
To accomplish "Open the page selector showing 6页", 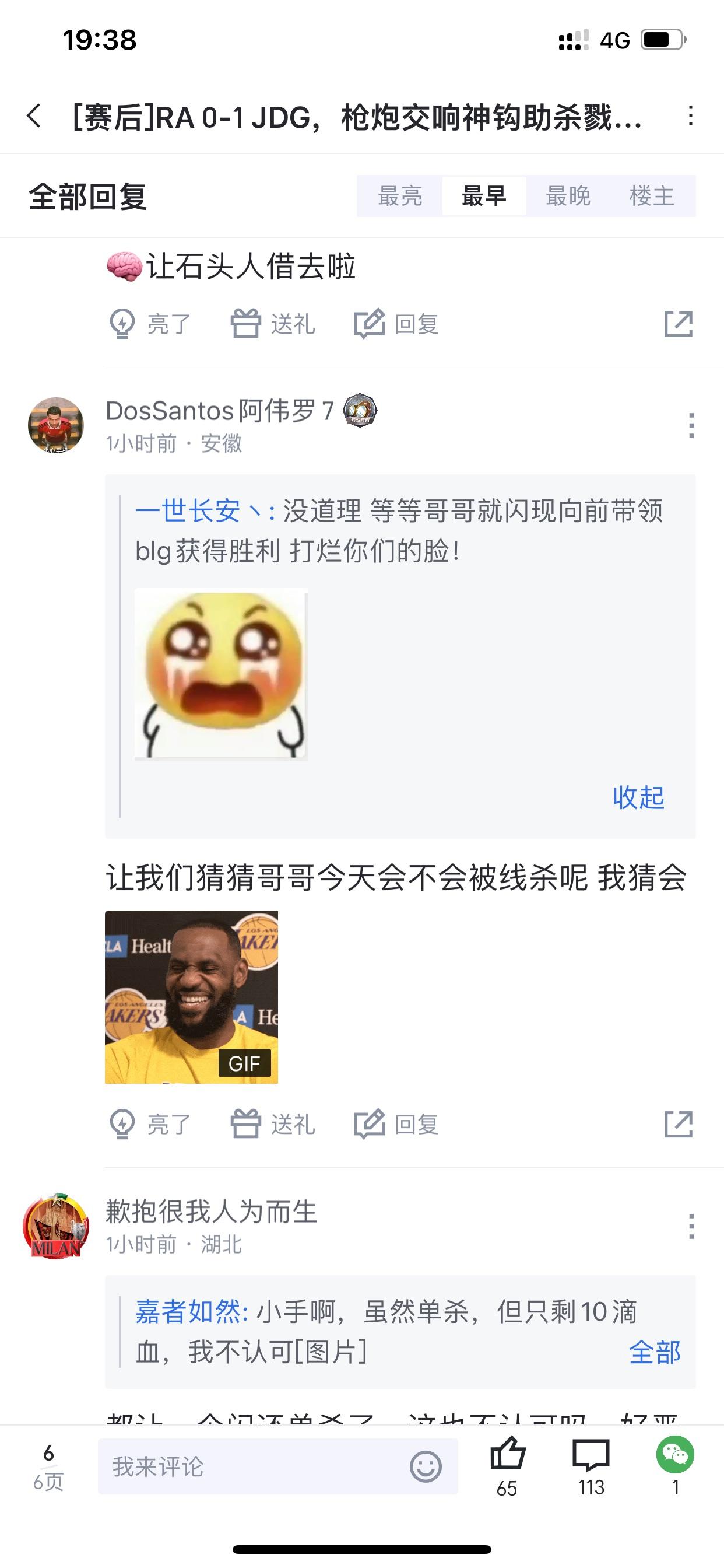I will [x=48, y=1467].
